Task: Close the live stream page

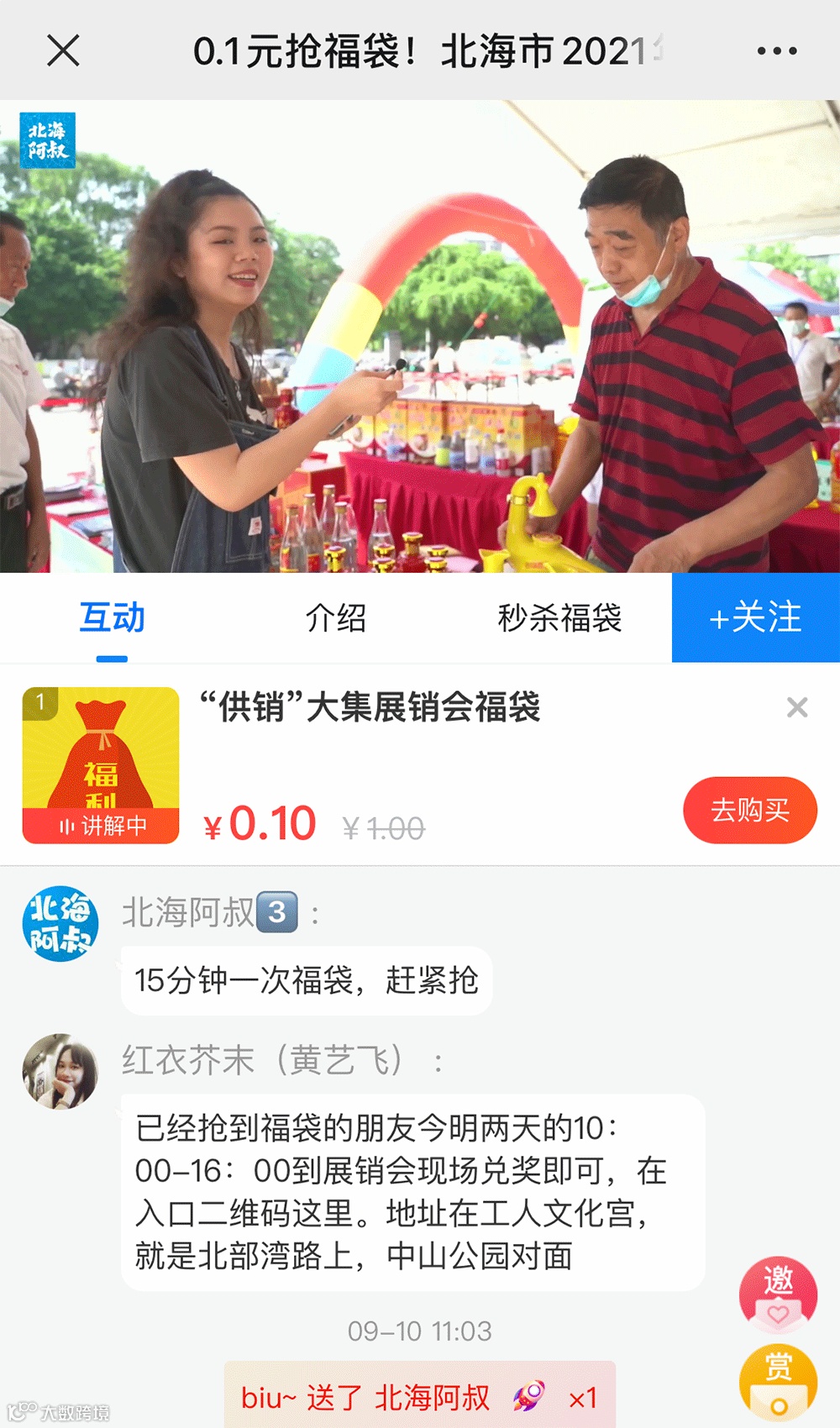Action: click(63, 50)
